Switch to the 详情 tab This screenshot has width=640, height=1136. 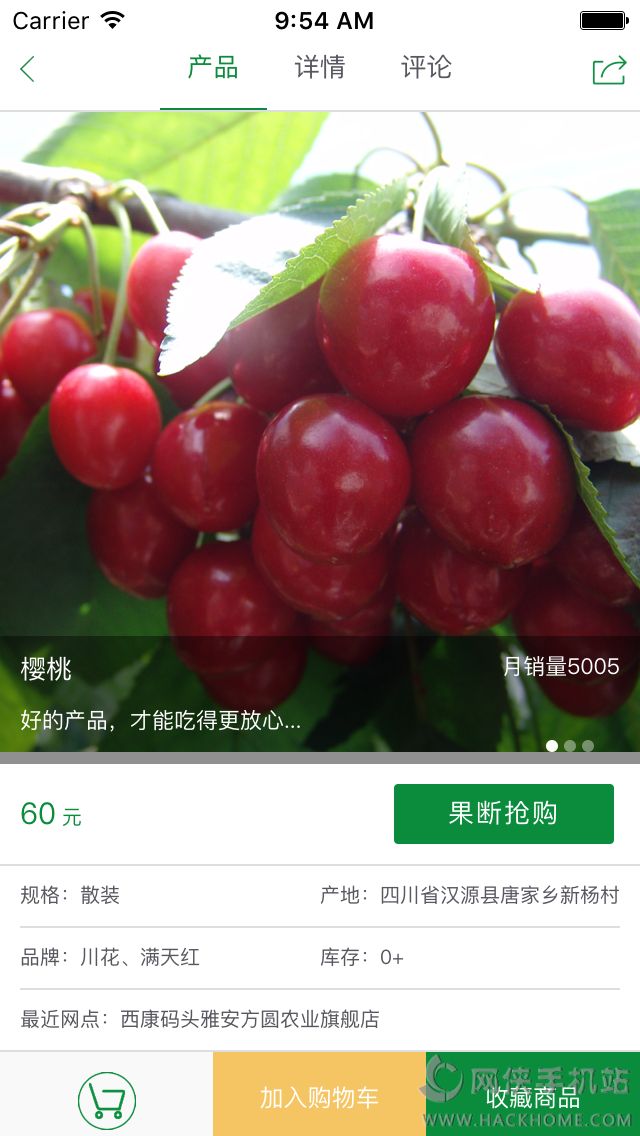(320, 68)
